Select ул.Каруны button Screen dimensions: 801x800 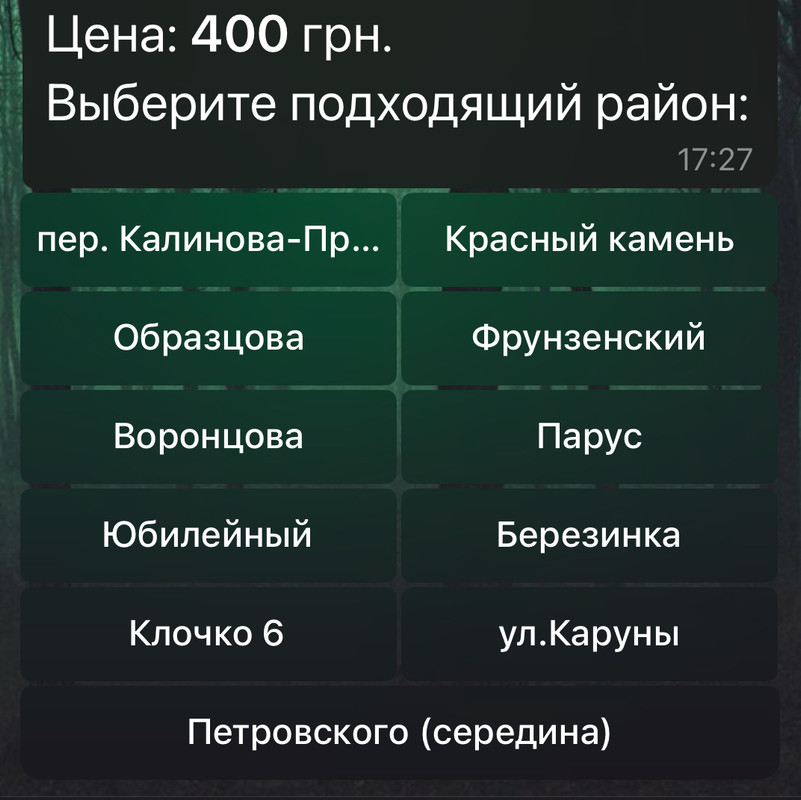pos(589,634)
